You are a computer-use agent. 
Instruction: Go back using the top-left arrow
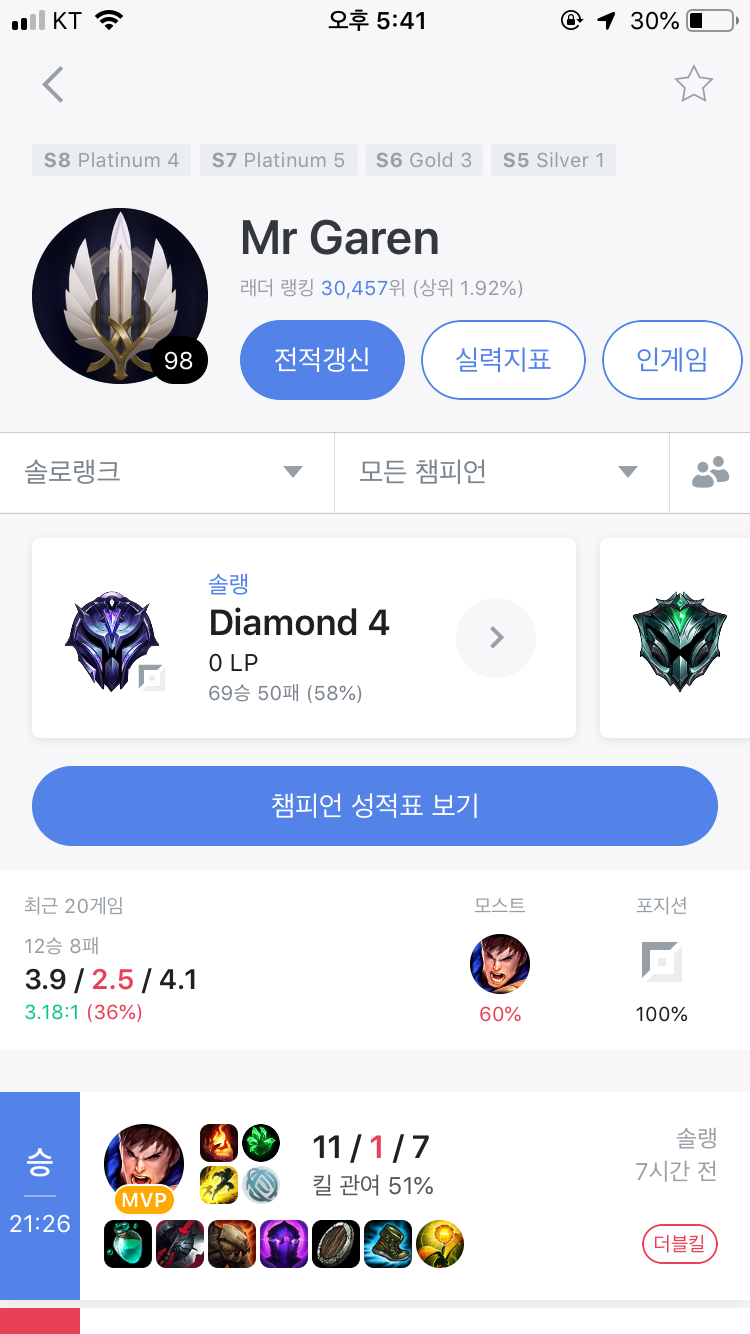pyautogui.click(x=53, y=85)
